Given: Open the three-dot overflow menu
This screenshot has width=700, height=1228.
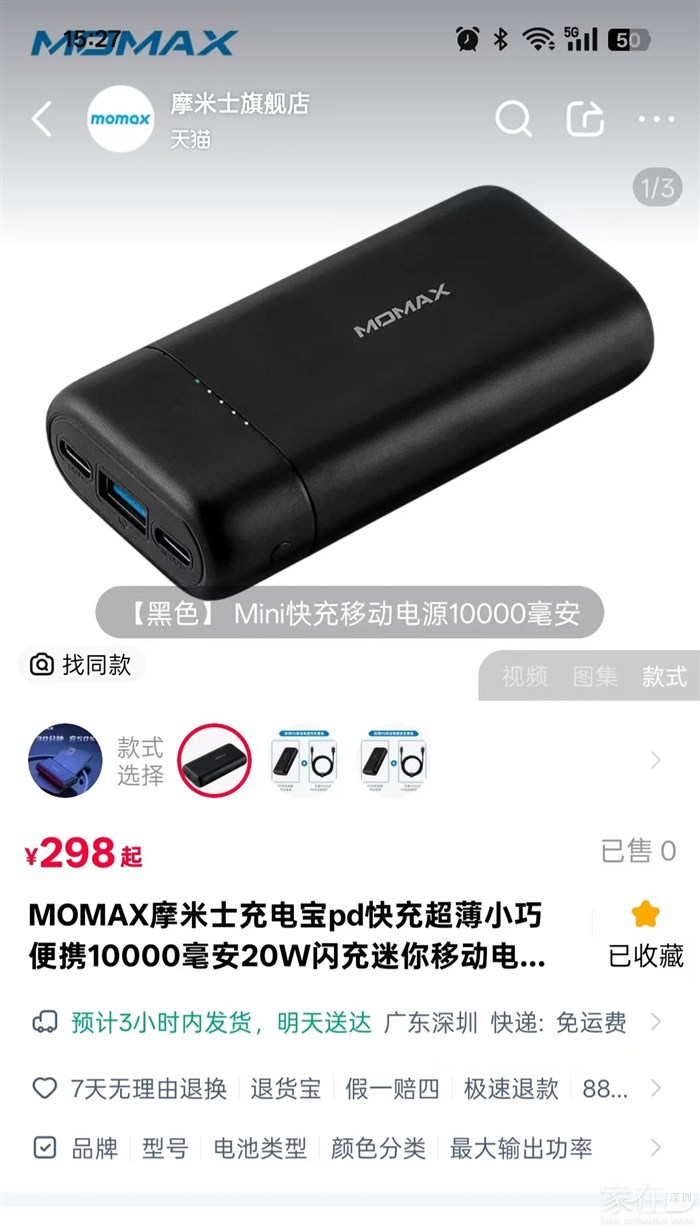Looking at the screenshot, I should point(656,120).
